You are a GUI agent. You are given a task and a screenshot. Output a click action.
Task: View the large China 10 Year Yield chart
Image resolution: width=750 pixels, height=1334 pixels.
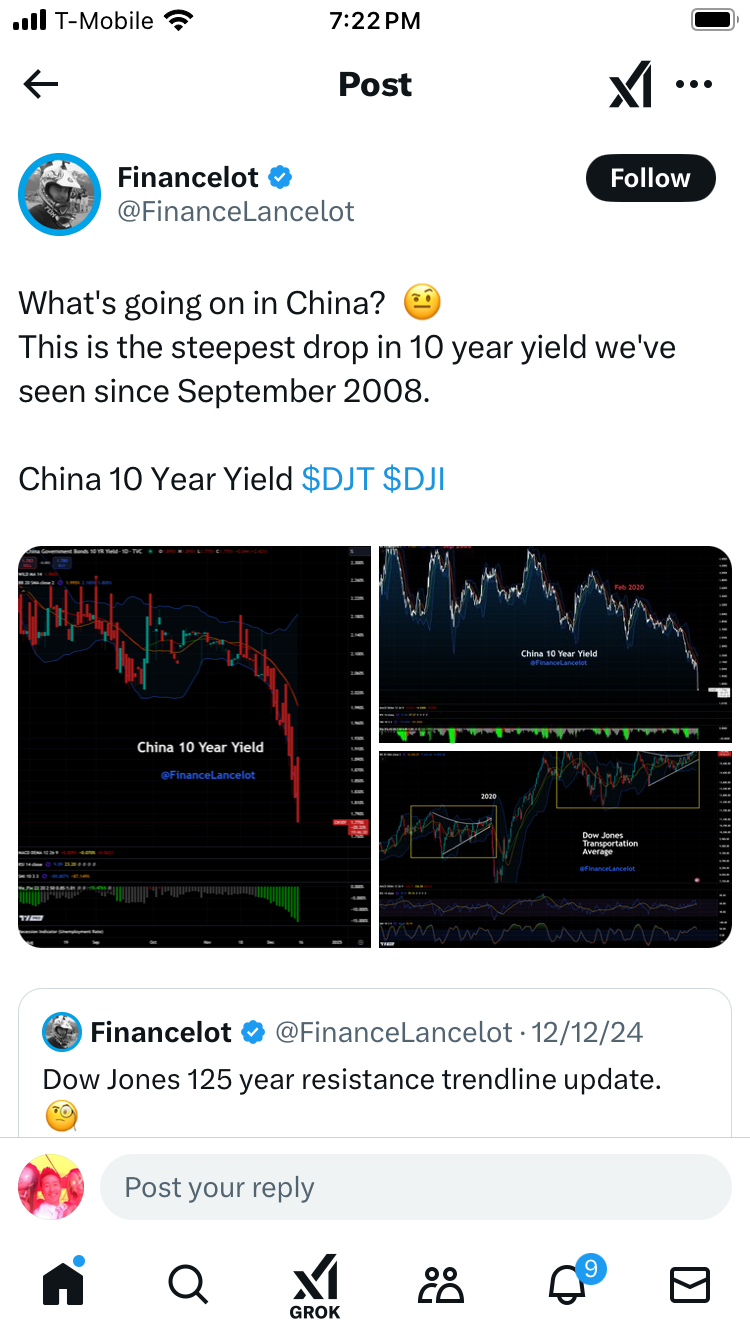tap(195, 746)
